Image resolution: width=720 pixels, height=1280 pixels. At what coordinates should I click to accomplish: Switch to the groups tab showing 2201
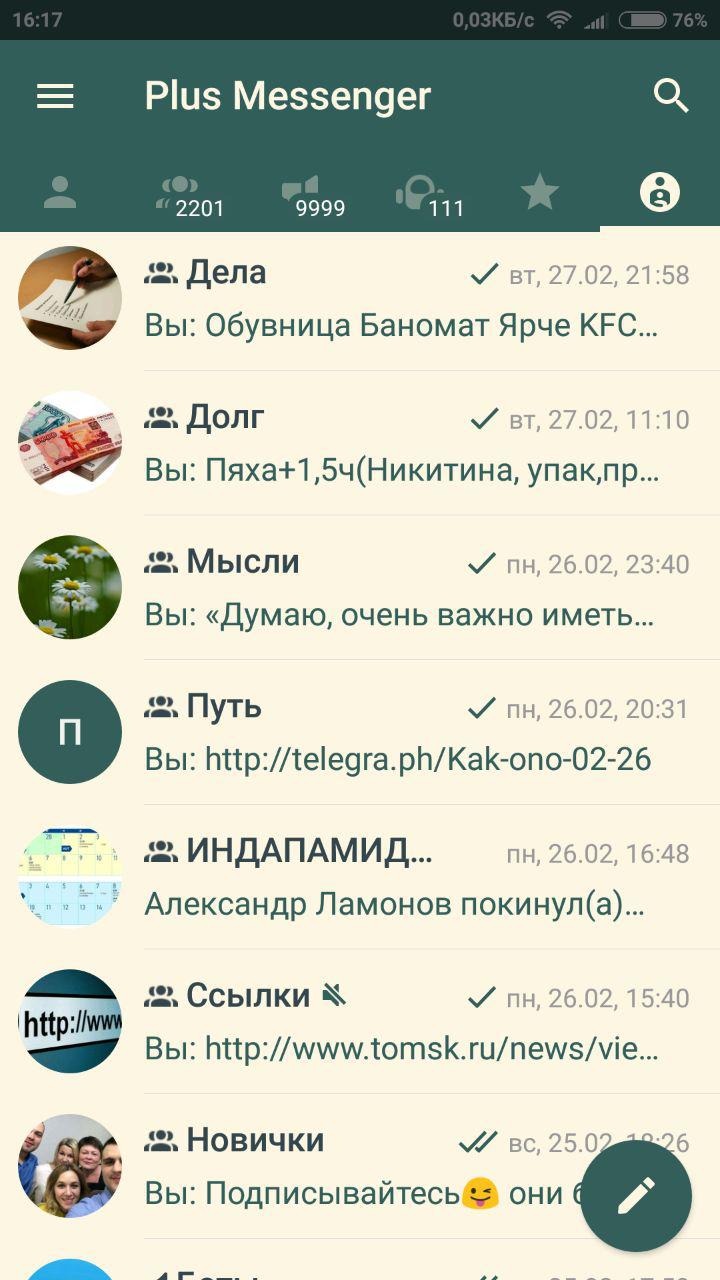(x=180, y=192)
